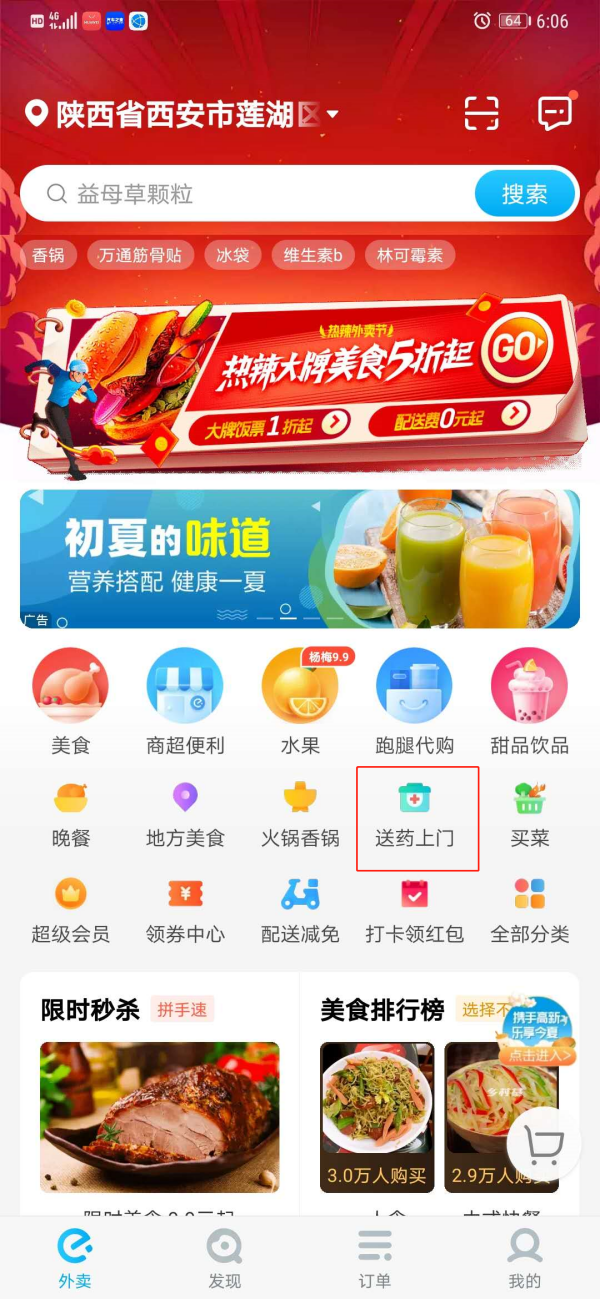Viewport: 600px width, 1299px height.
Task: Tap the search box with 益母草颗粒
Action: click(x=250, y=194)
